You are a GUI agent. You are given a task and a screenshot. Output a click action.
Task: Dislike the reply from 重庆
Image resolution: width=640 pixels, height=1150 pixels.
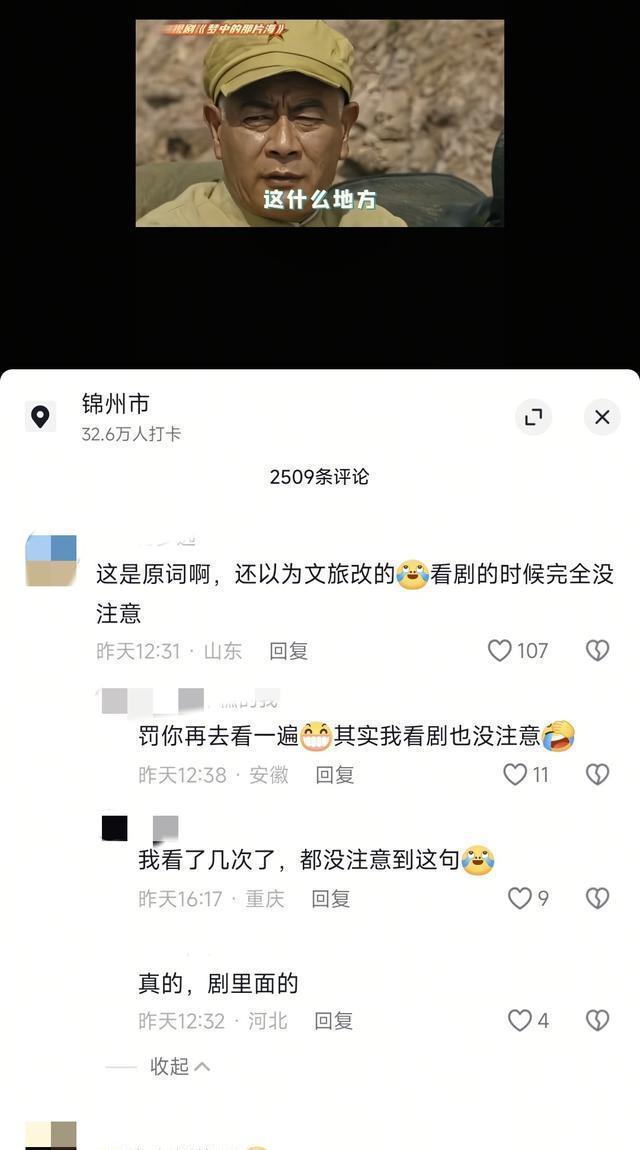[x=597, y=899]
